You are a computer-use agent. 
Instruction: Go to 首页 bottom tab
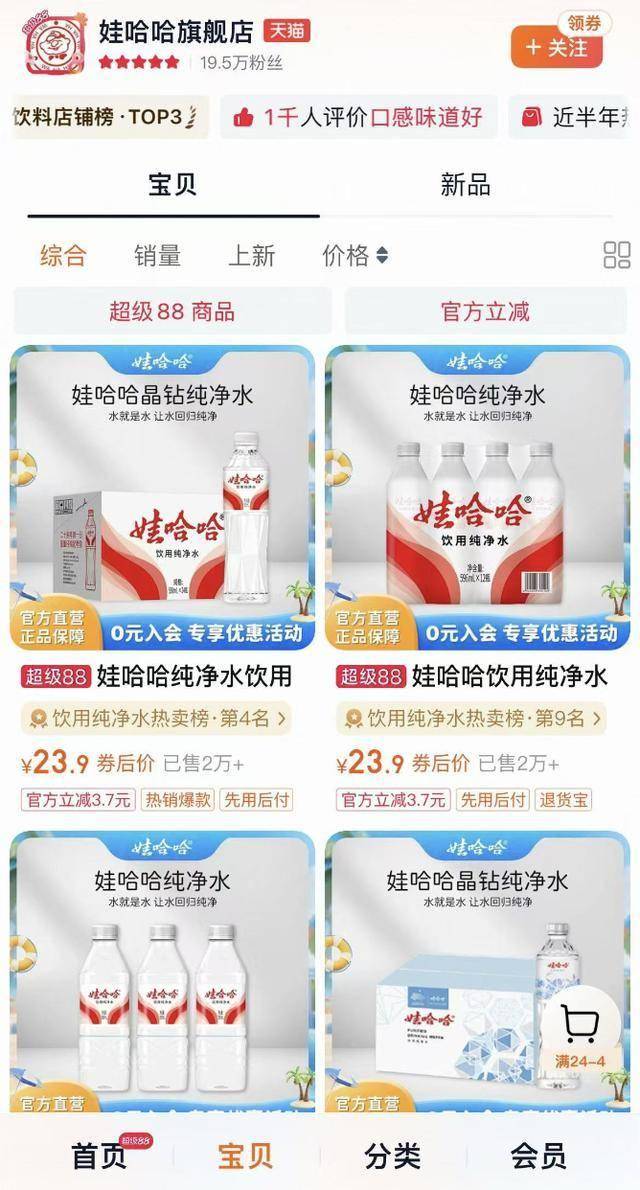click(x=100, y=1156)
